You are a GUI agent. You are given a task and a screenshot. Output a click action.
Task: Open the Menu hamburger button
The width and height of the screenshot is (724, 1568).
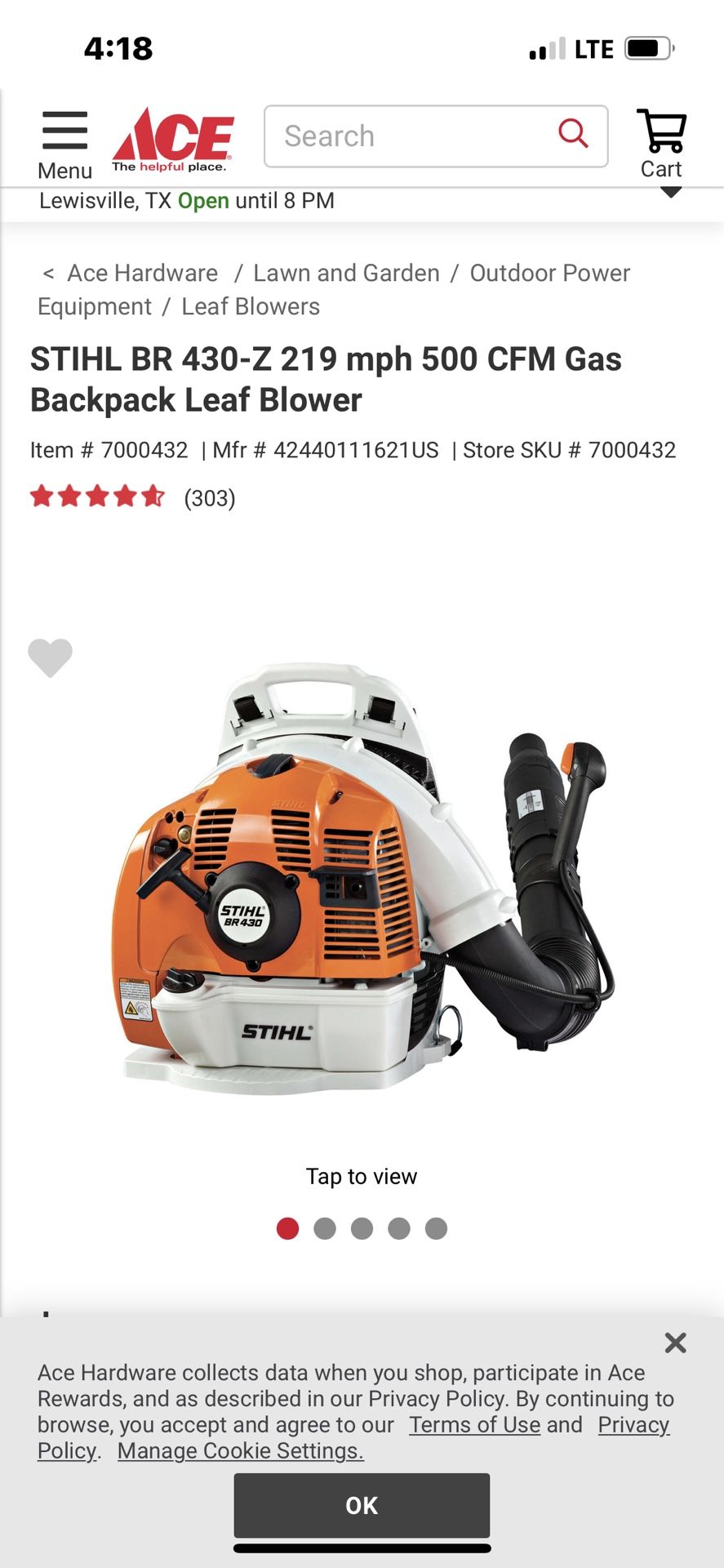(x=64, y=145)
